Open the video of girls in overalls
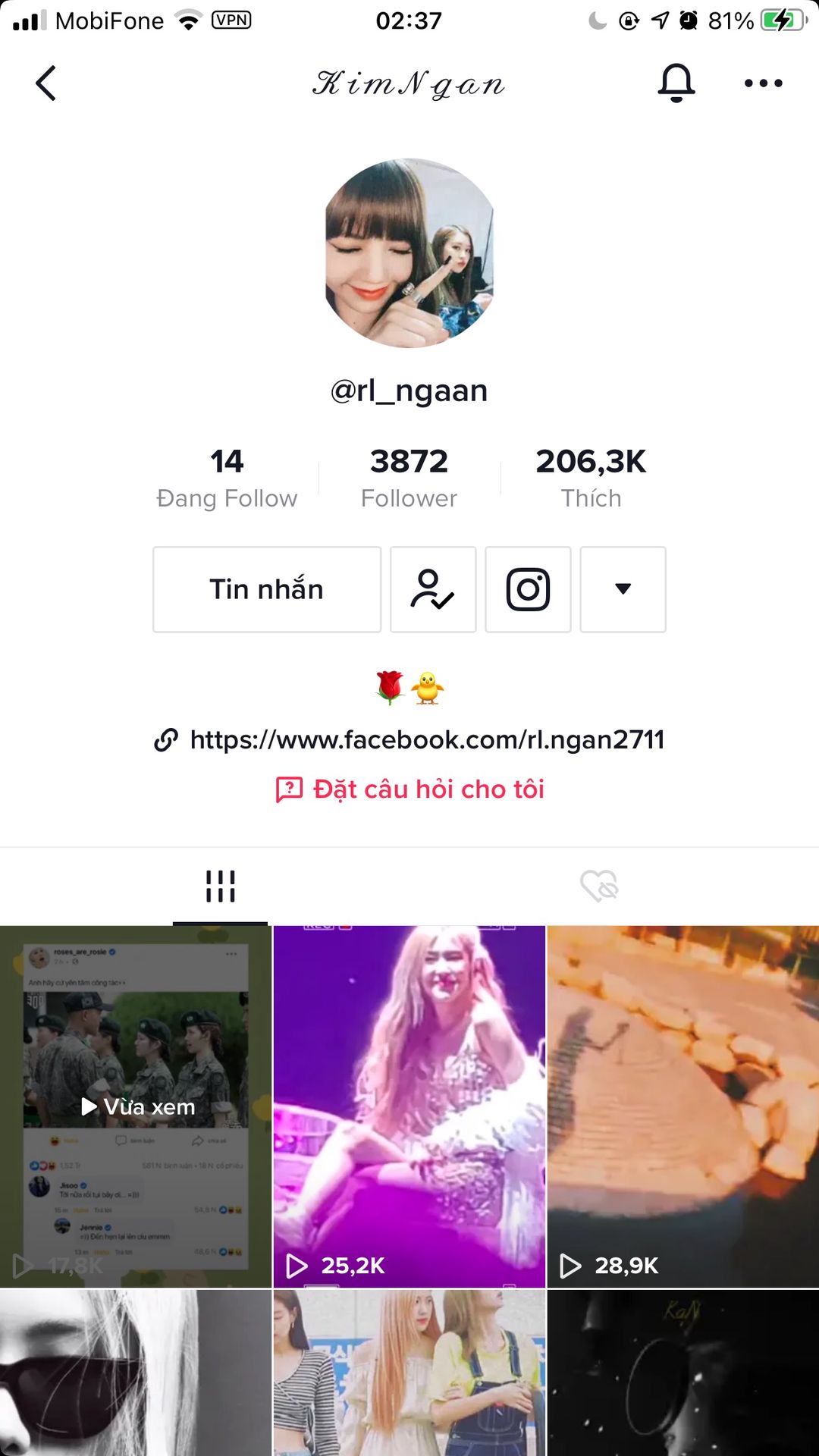The width and height of the screenshot is (819, 1456). click(x=409, y=1373)
